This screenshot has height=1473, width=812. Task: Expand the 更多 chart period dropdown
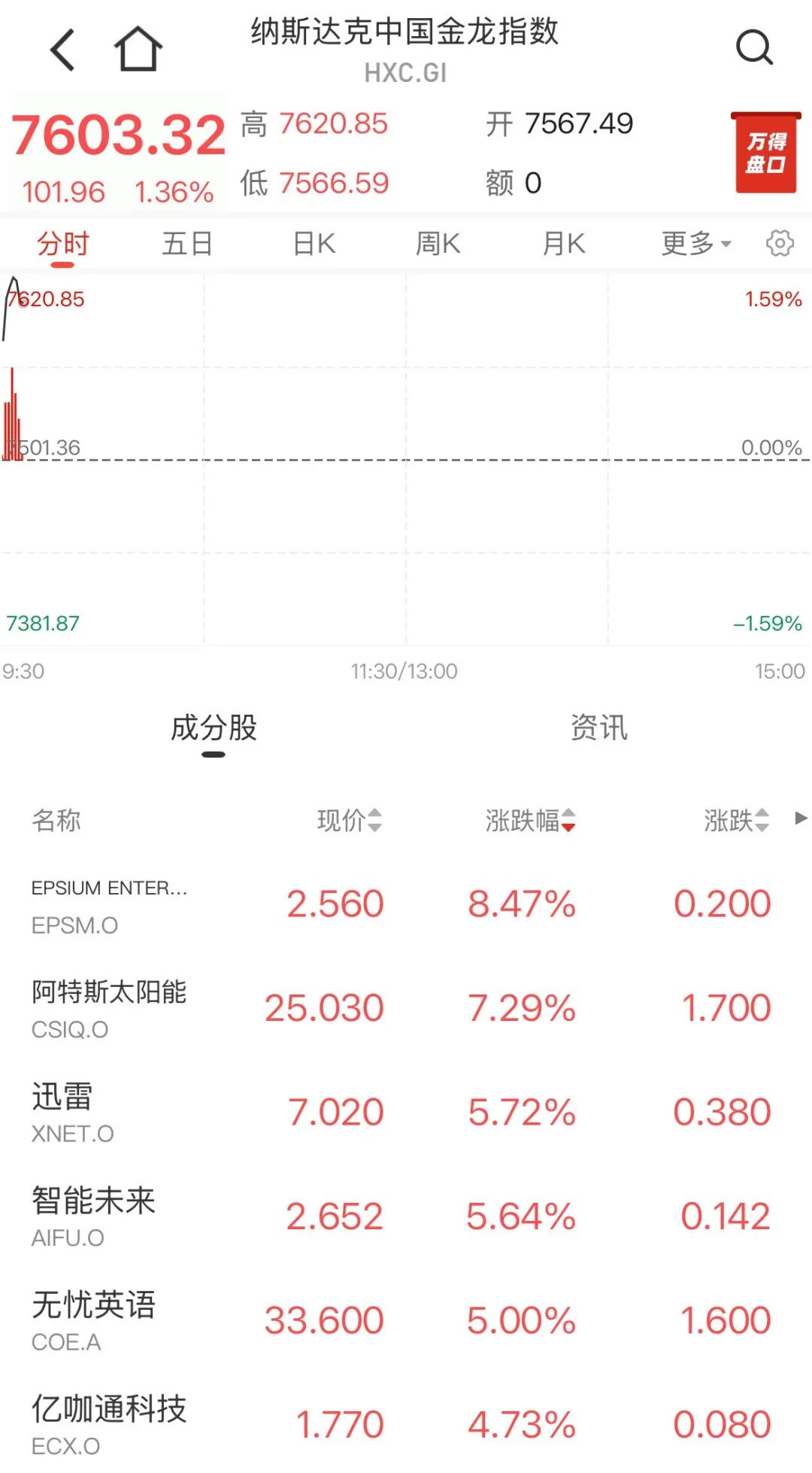pos(695,244)
